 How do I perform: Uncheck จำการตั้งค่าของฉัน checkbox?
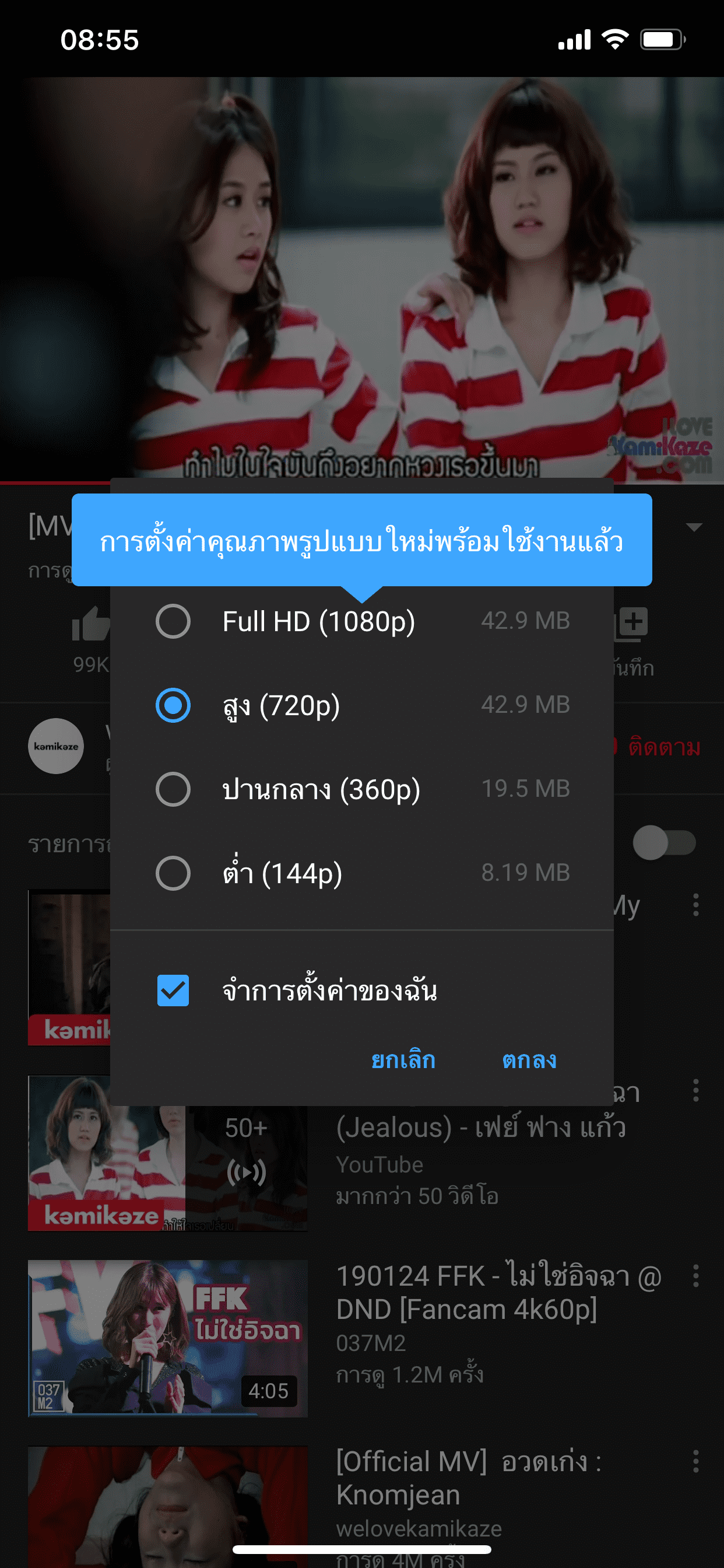(173, 991)
